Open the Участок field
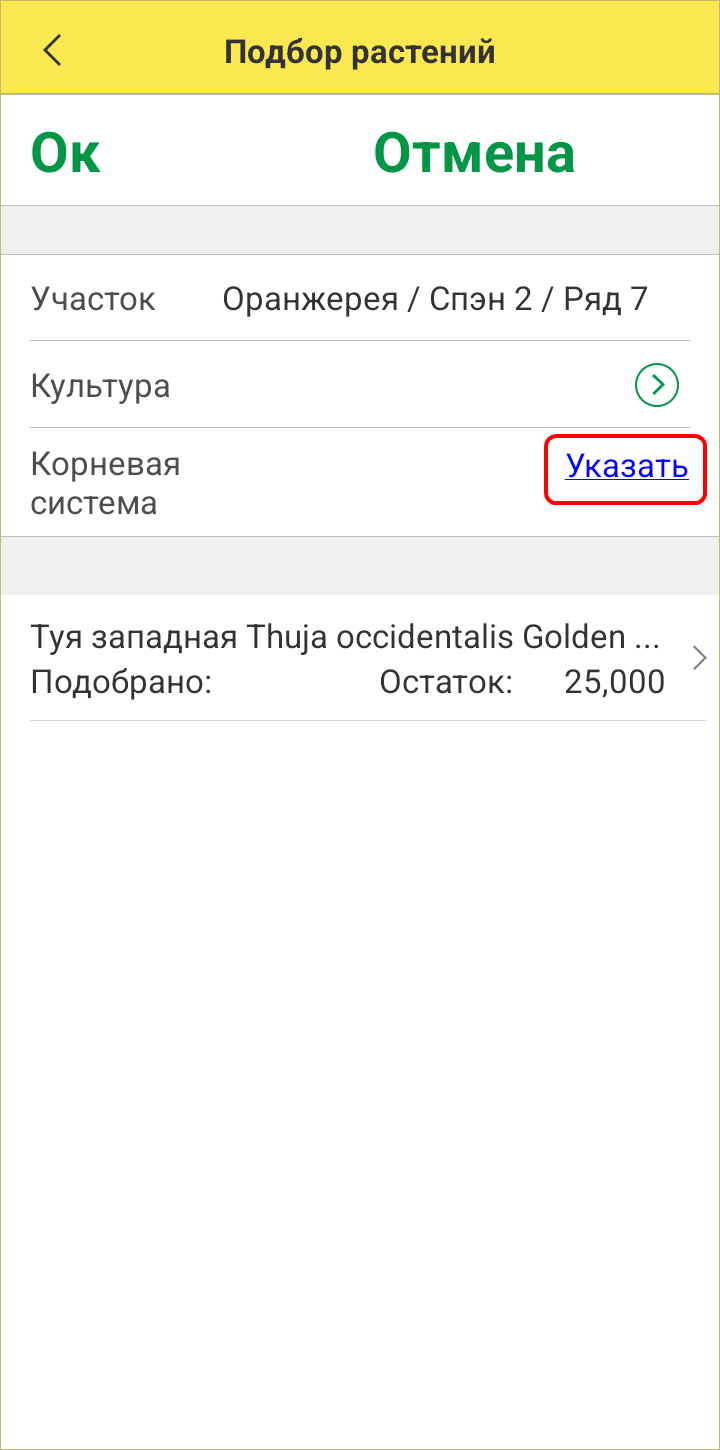 [x=435, y=299]
